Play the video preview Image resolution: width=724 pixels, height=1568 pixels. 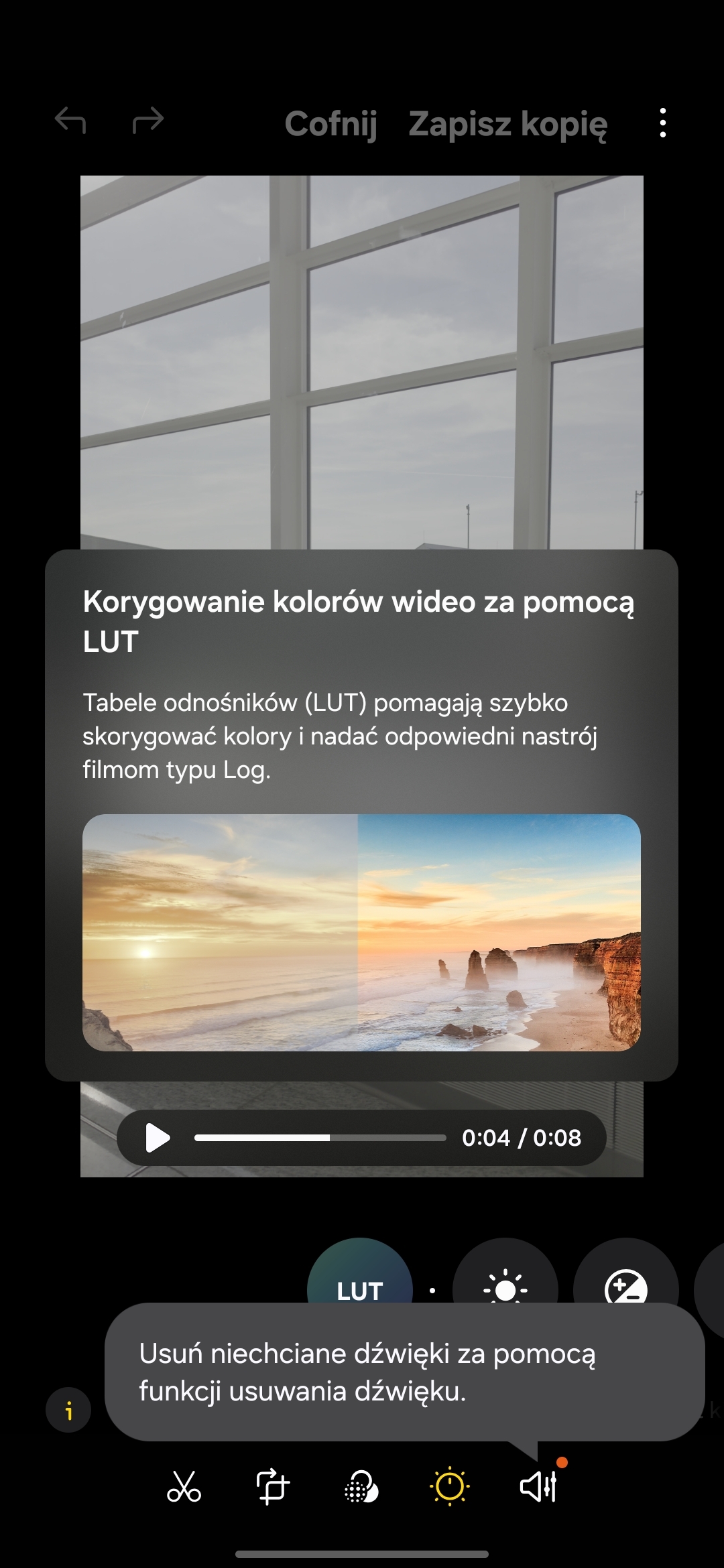(158, 1138)
